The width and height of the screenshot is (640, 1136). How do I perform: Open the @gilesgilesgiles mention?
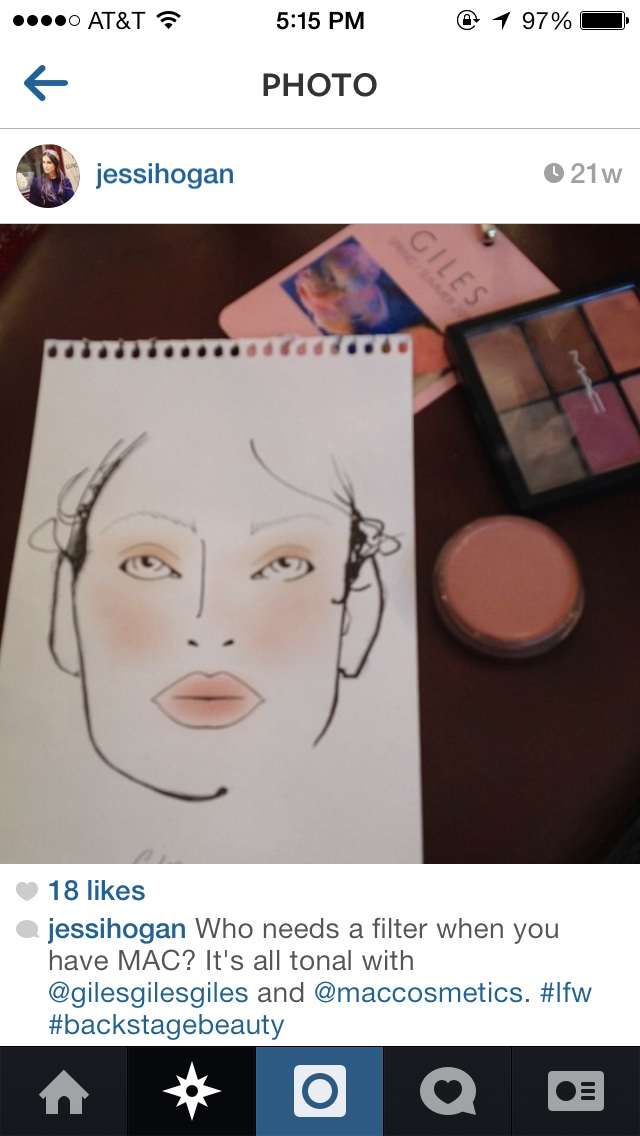click(148, 993)
